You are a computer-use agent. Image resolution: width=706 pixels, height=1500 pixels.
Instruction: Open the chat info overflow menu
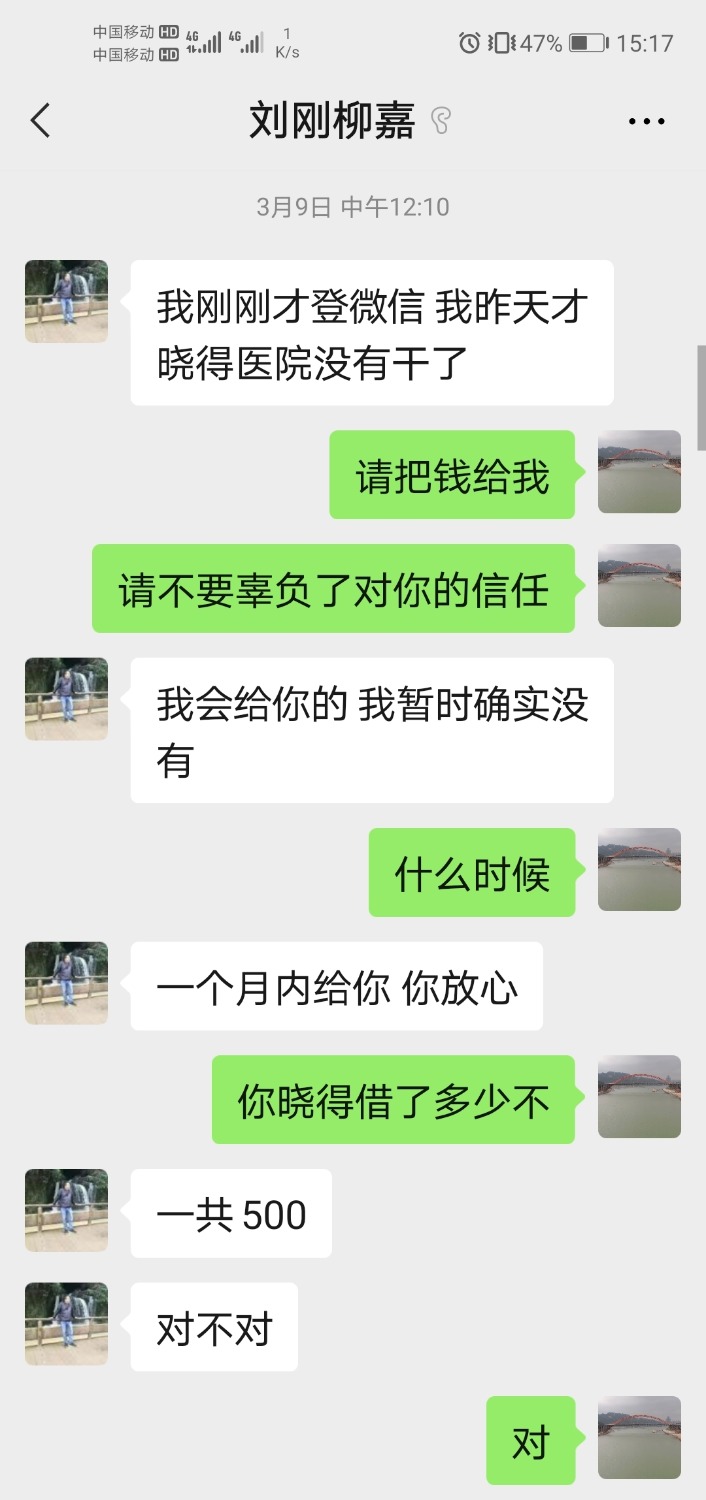pyautogui.click(x=646, y=121)
